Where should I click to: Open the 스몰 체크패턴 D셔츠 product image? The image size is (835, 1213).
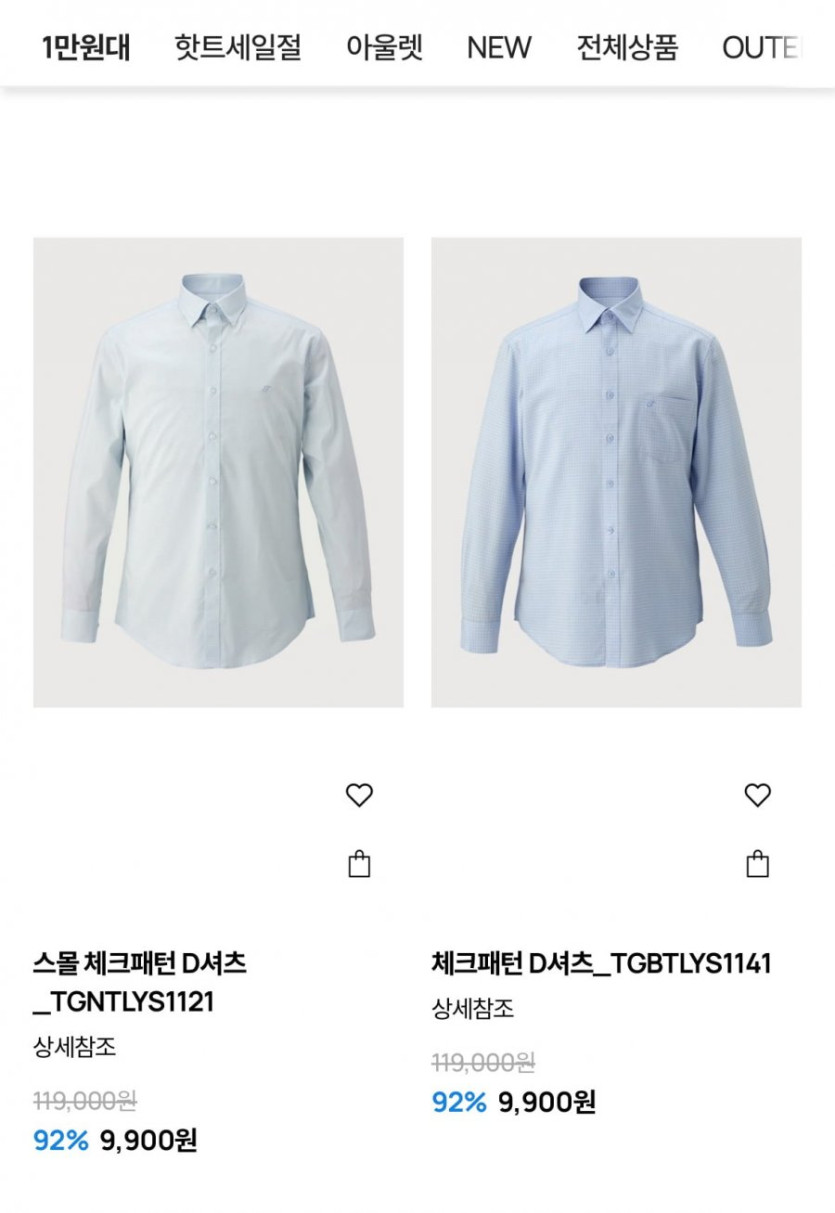point(218,472)
